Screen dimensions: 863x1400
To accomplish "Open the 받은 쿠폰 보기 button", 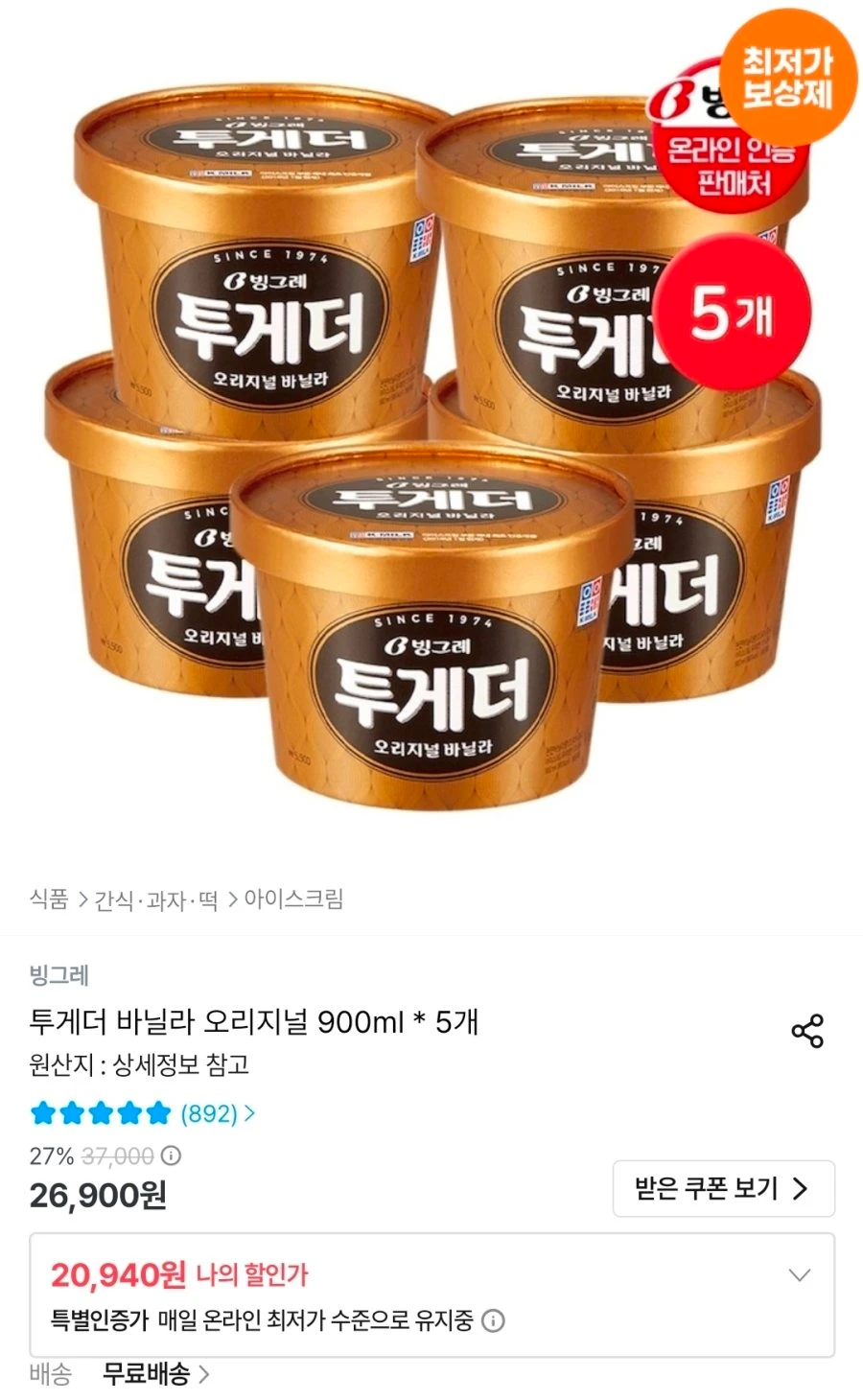I will pyautogui.click(x=724, y=1189).
